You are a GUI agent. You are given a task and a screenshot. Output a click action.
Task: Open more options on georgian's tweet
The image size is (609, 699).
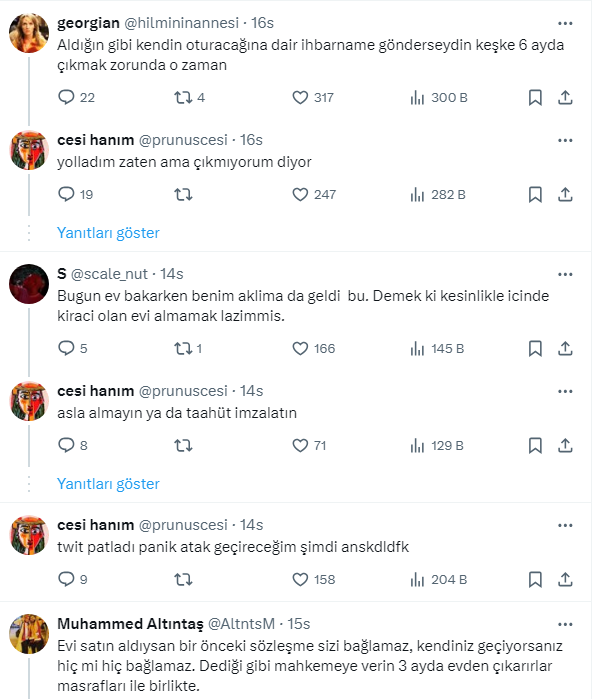pos(565,21)
